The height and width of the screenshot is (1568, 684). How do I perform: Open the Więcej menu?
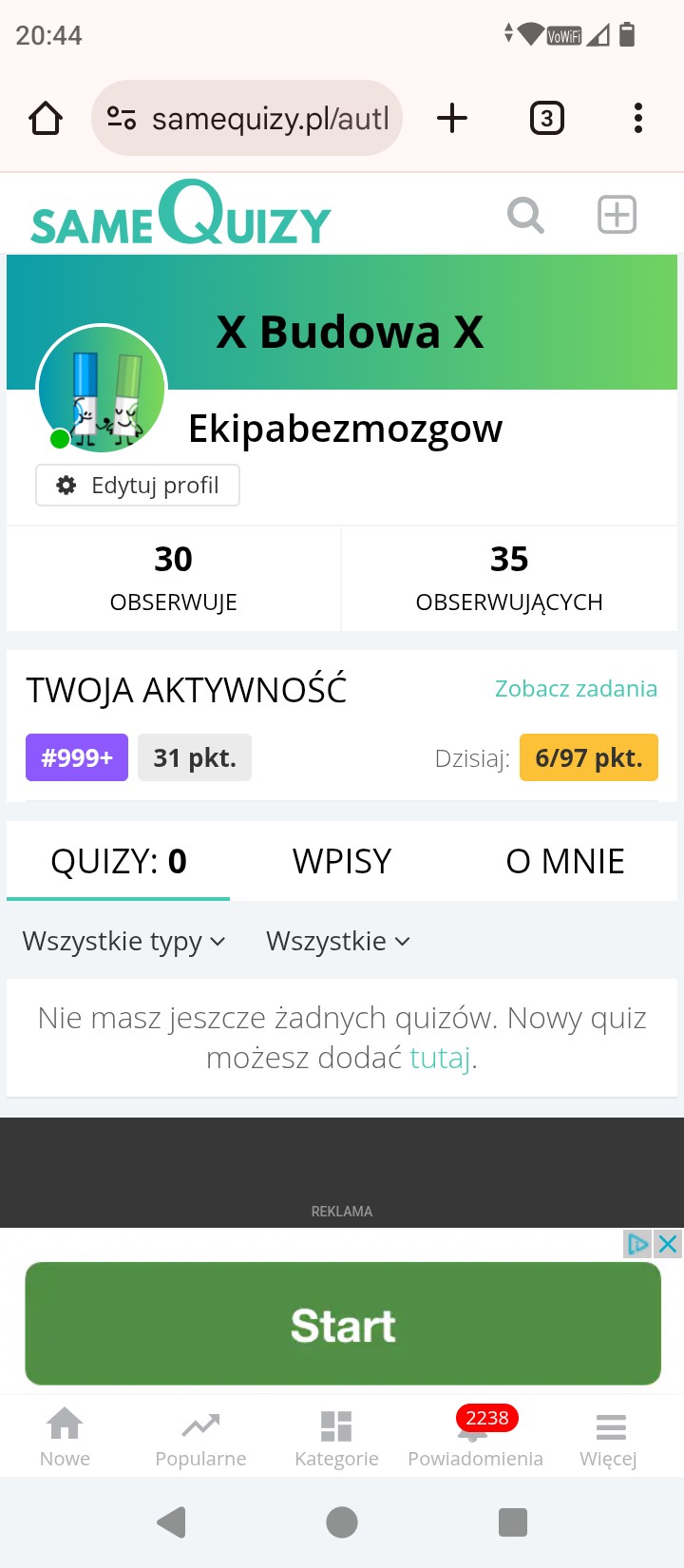609,1437
